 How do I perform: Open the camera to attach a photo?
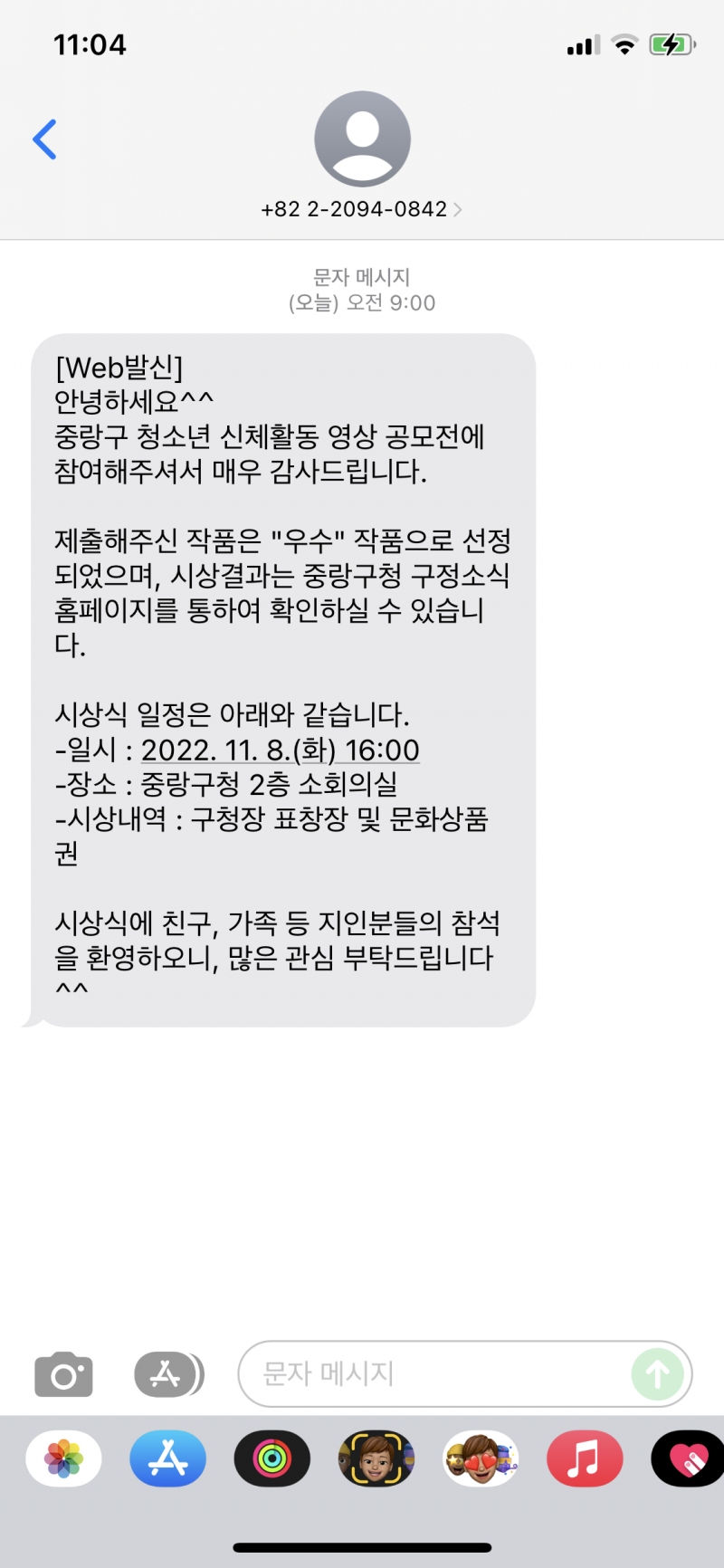pos(63,1374)
